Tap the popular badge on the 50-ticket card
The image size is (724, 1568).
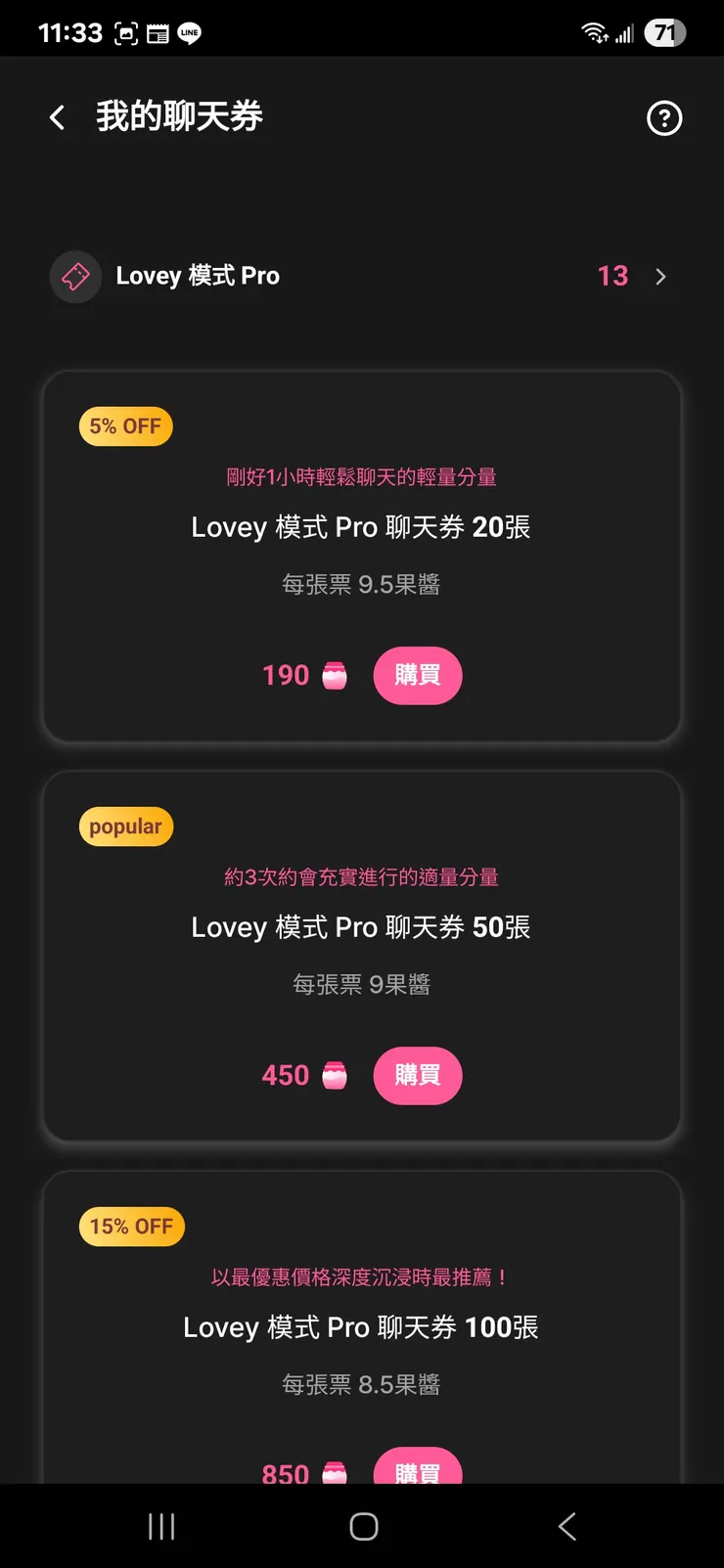tap(125, 826)
